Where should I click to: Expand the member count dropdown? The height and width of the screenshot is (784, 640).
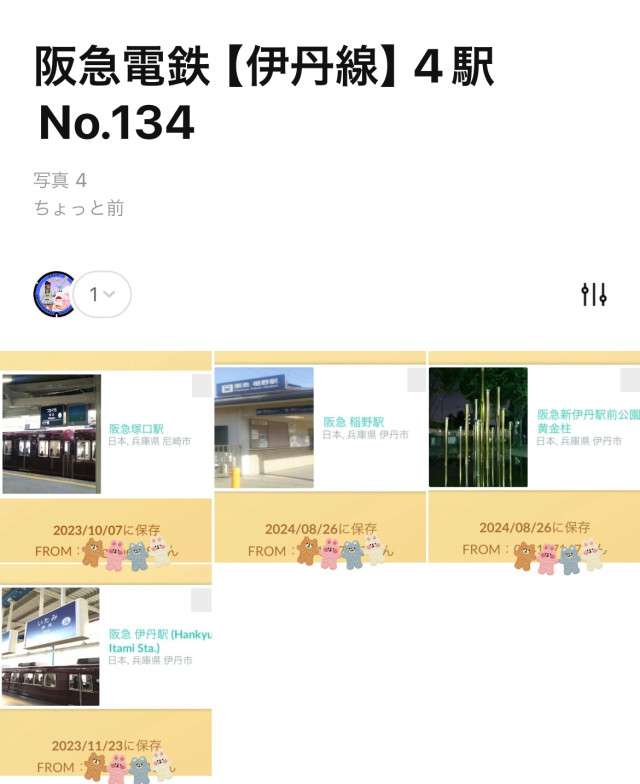(102, 295)
